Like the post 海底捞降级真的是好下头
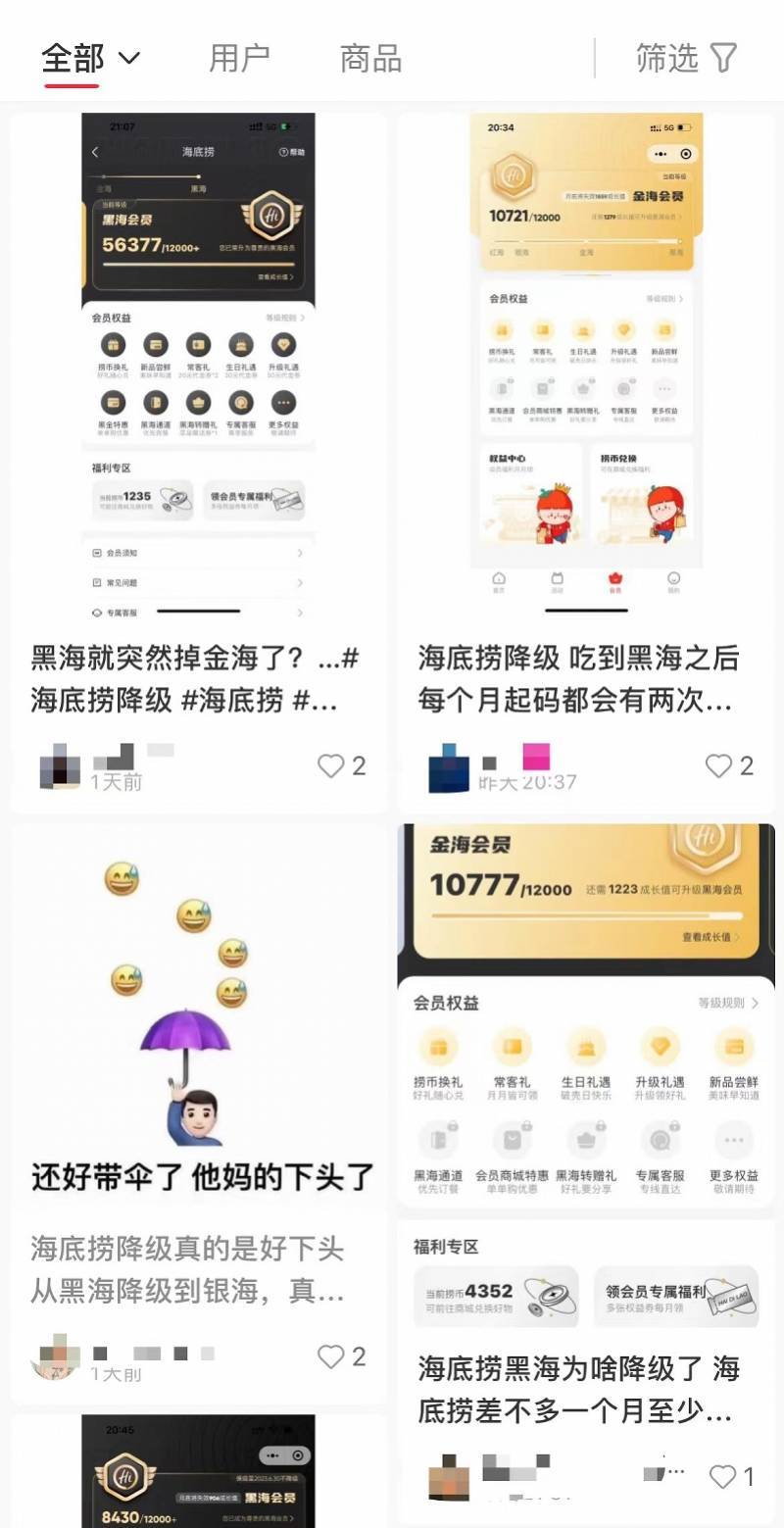784x1528 pixels. tap(331, 1356)
